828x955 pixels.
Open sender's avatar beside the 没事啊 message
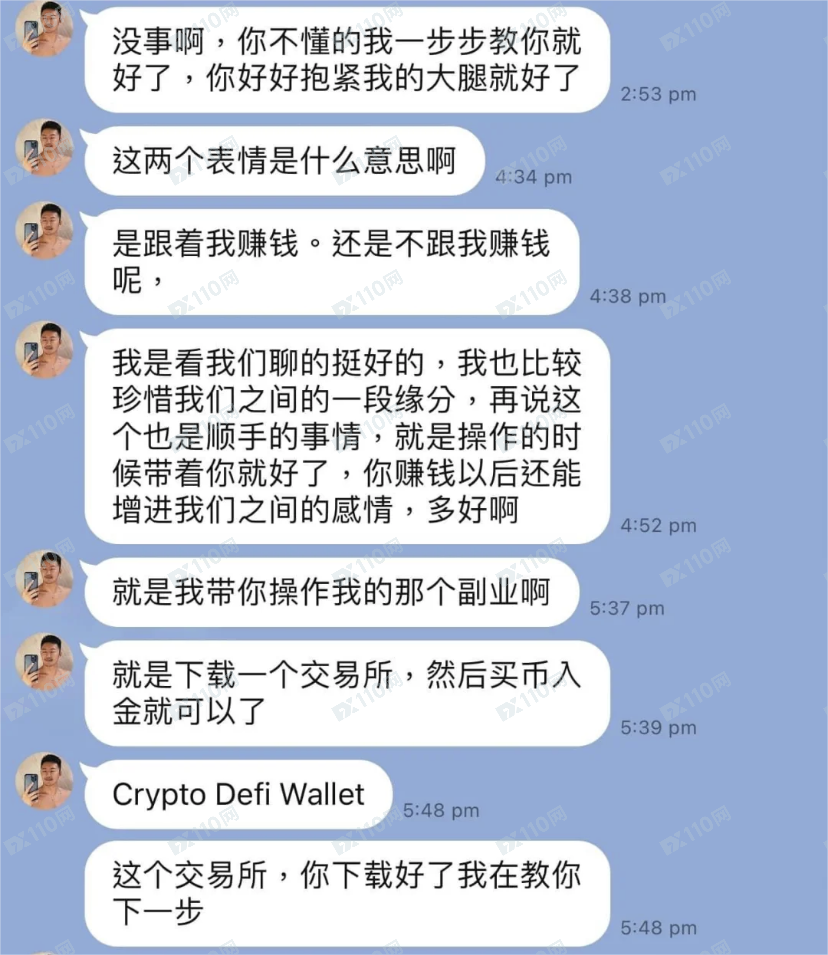pyautogui.click(x=45, y=27)
